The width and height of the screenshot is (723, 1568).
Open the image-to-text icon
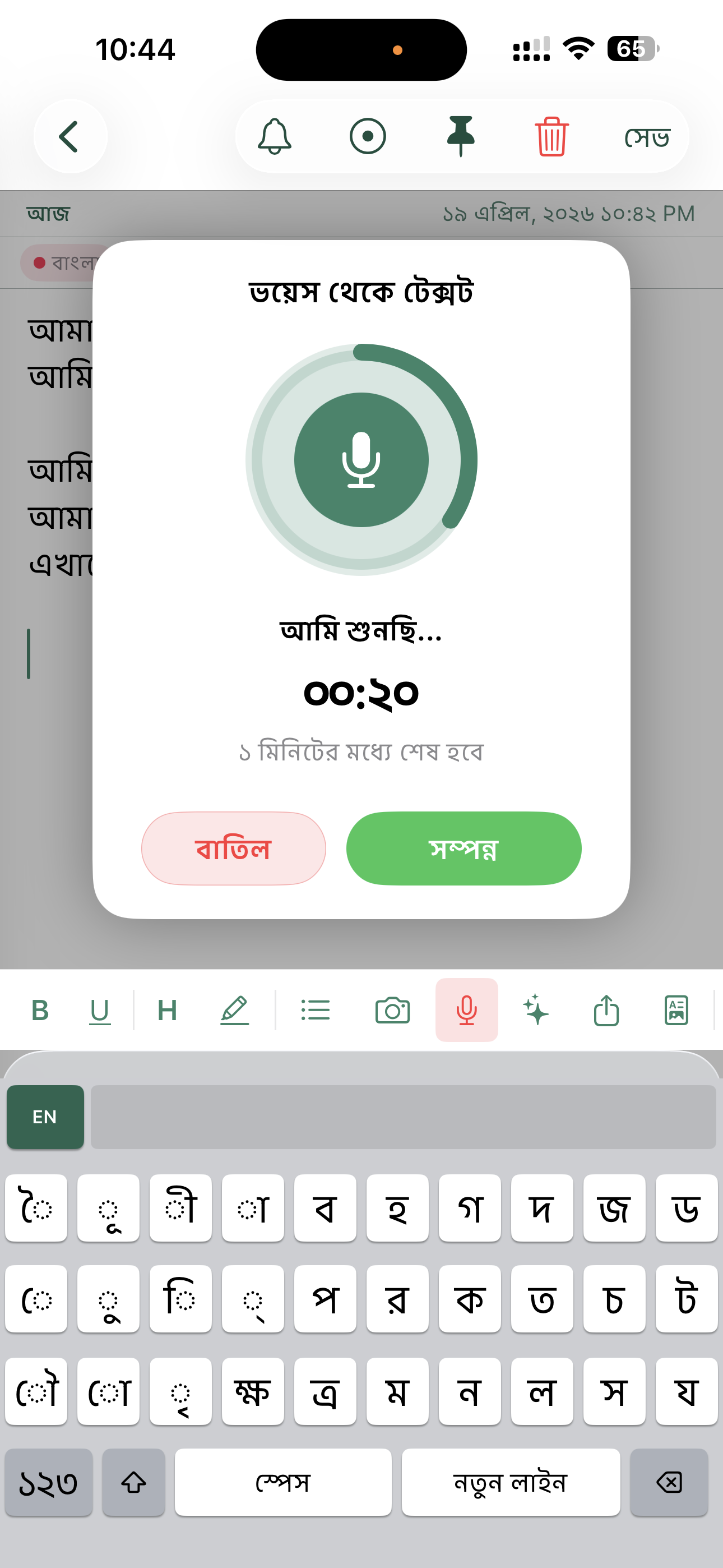pos(676,1011)
